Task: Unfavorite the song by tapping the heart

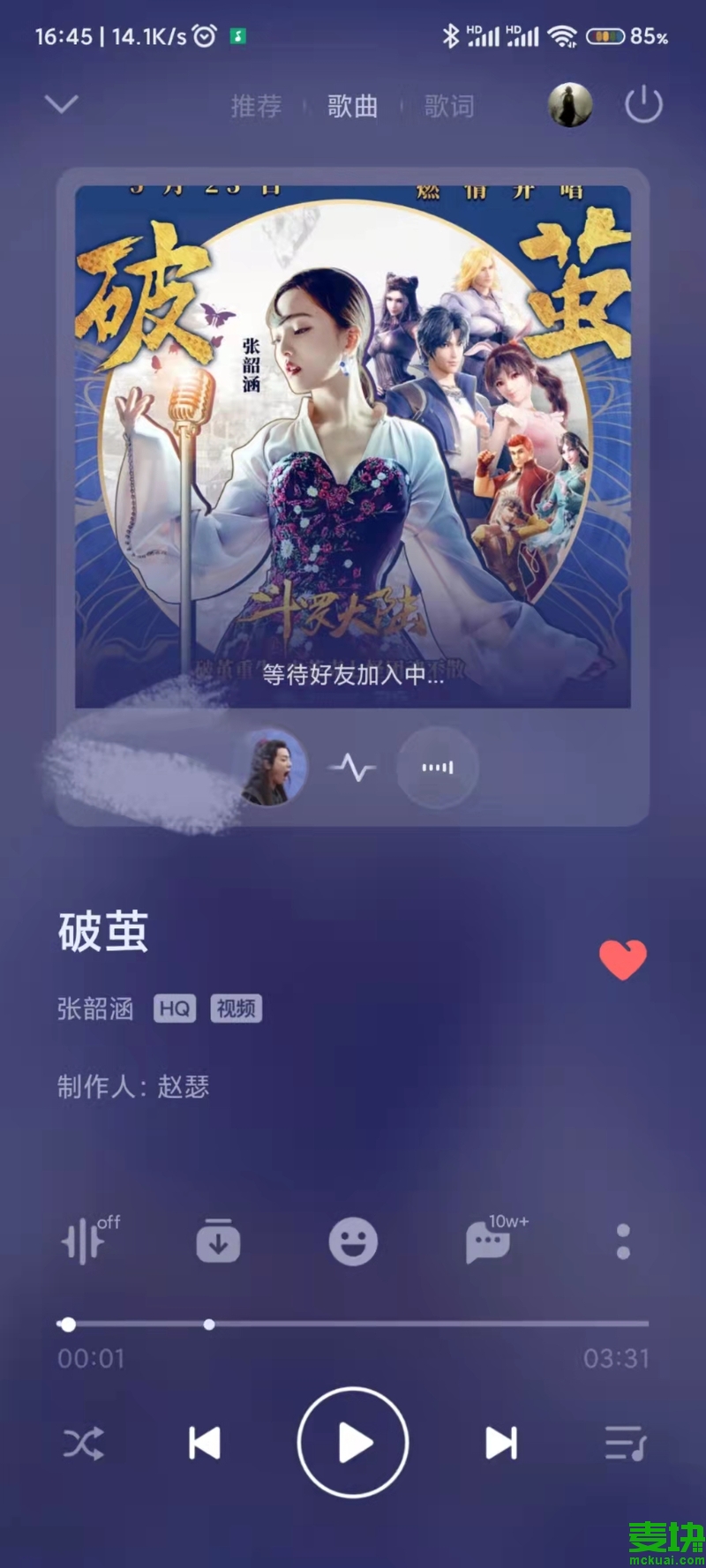Action: (x=624, y=959)
